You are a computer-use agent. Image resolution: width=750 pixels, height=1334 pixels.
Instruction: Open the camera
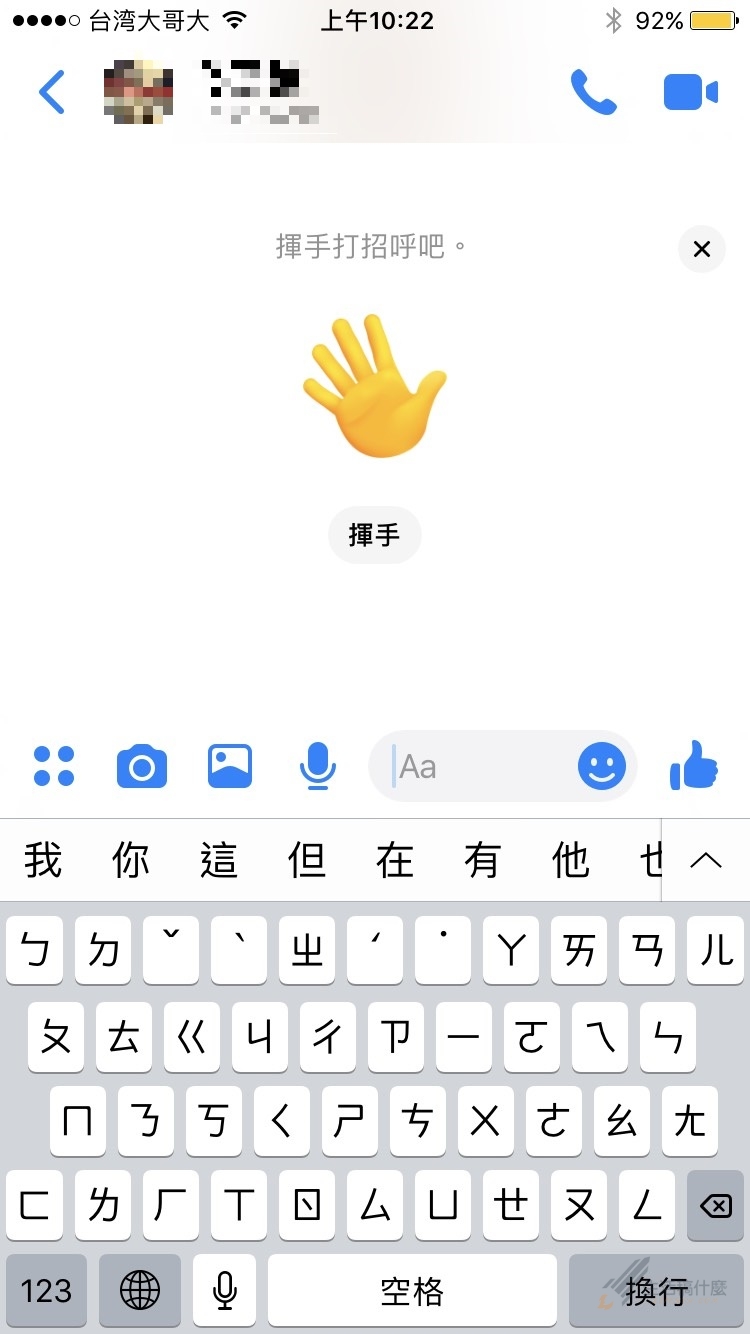pyautogui.click(x=142, y=767)
